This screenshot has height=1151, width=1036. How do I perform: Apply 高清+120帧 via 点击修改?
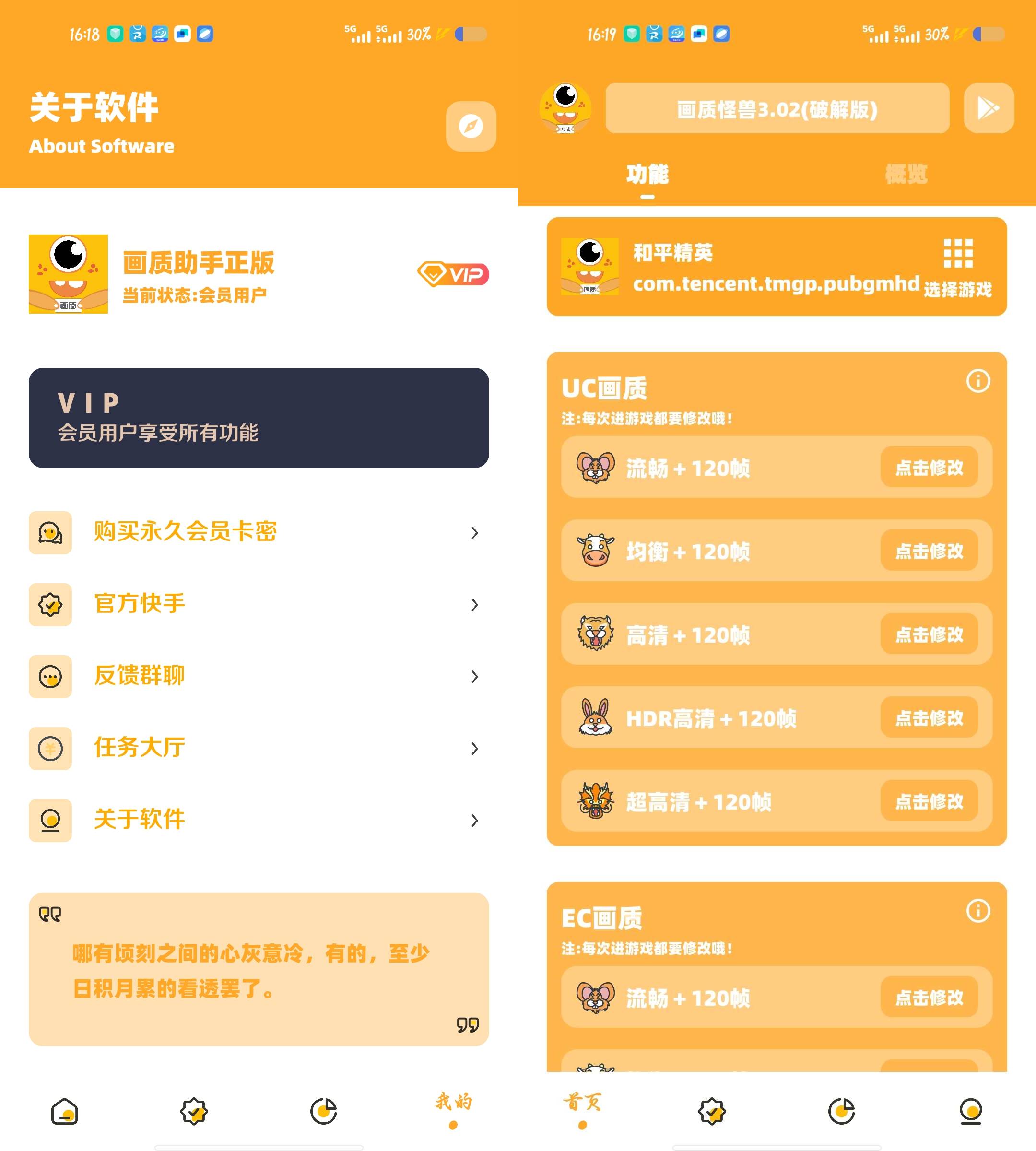point(929,634)
